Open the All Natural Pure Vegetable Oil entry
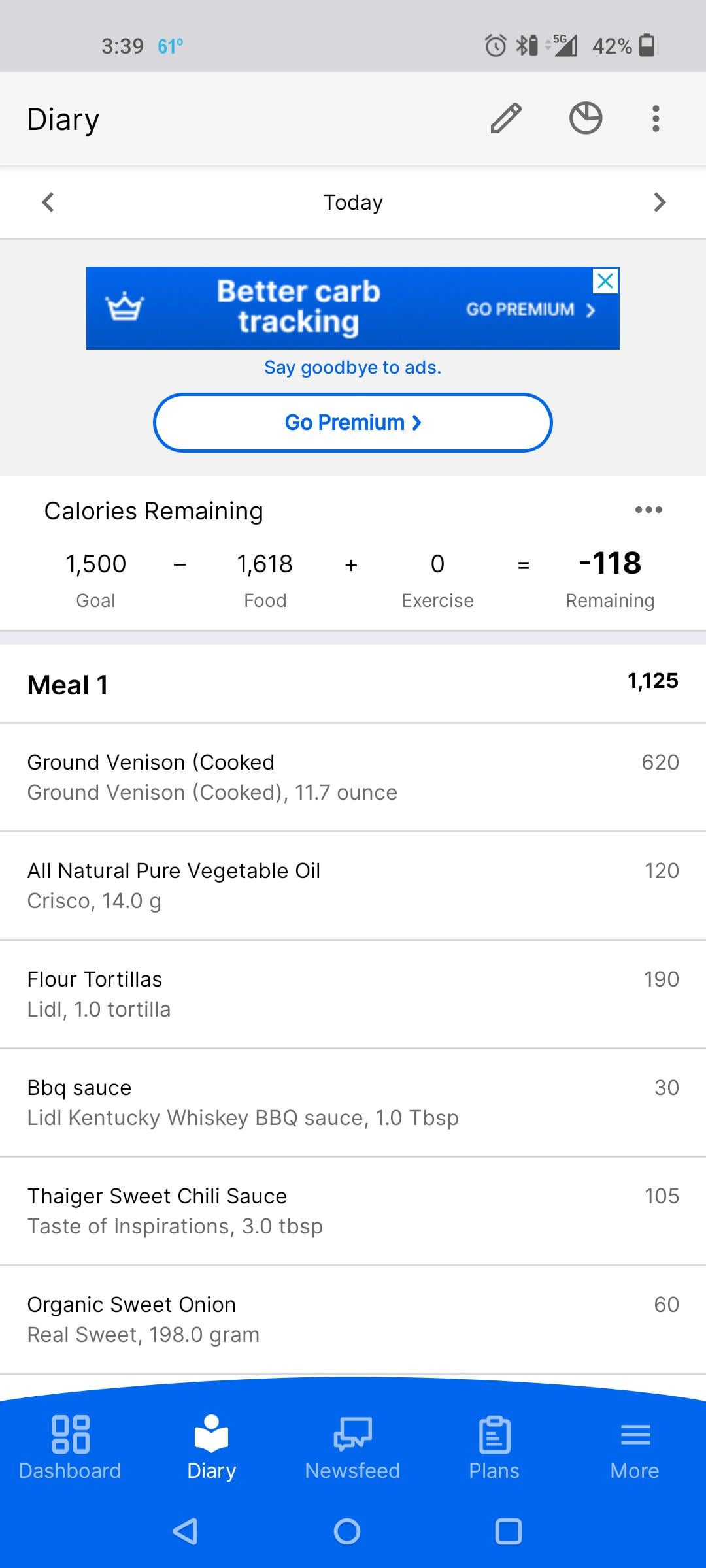The image size is (706, 1568). (353, 886)
